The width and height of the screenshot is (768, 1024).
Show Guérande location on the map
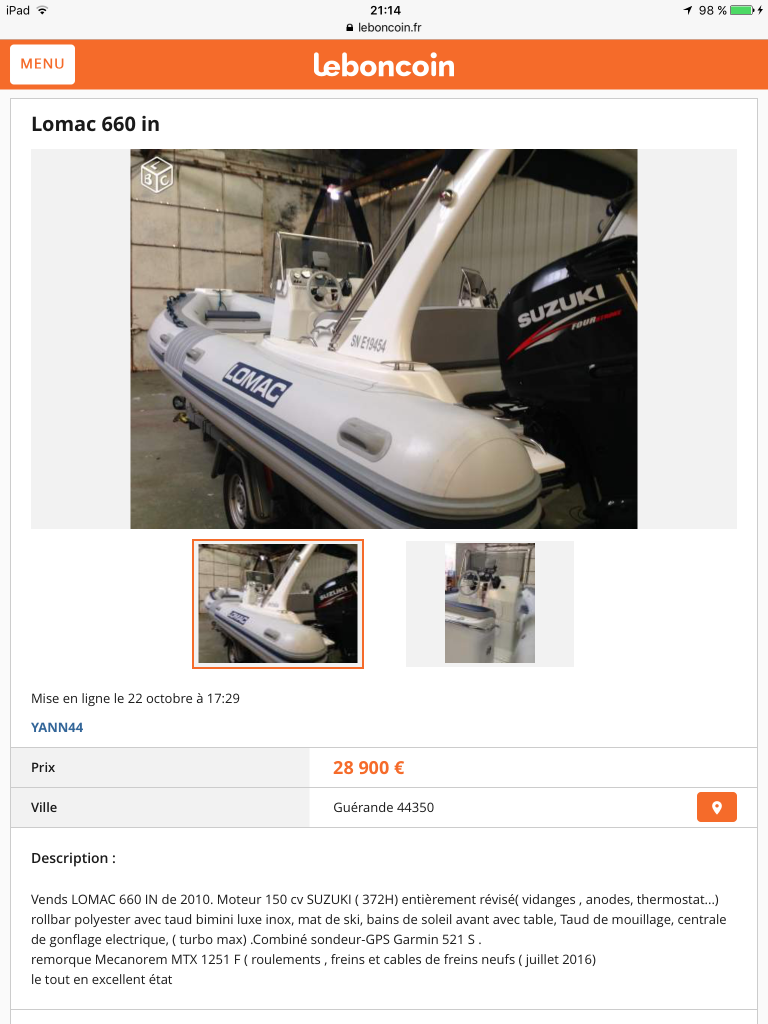[x=716, y=807]
